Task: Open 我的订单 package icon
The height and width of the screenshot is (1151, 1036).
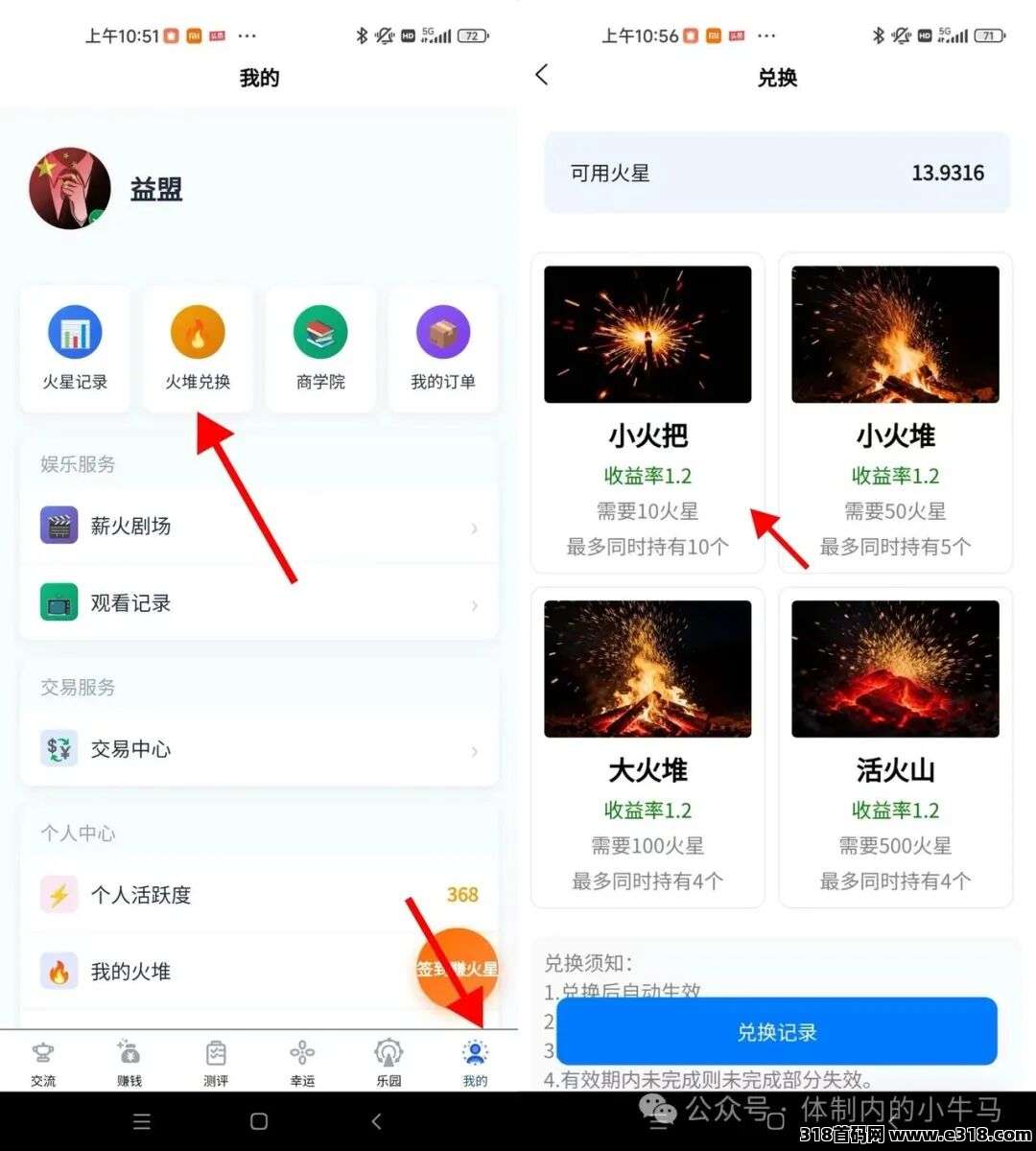Action: pos(442,331)
